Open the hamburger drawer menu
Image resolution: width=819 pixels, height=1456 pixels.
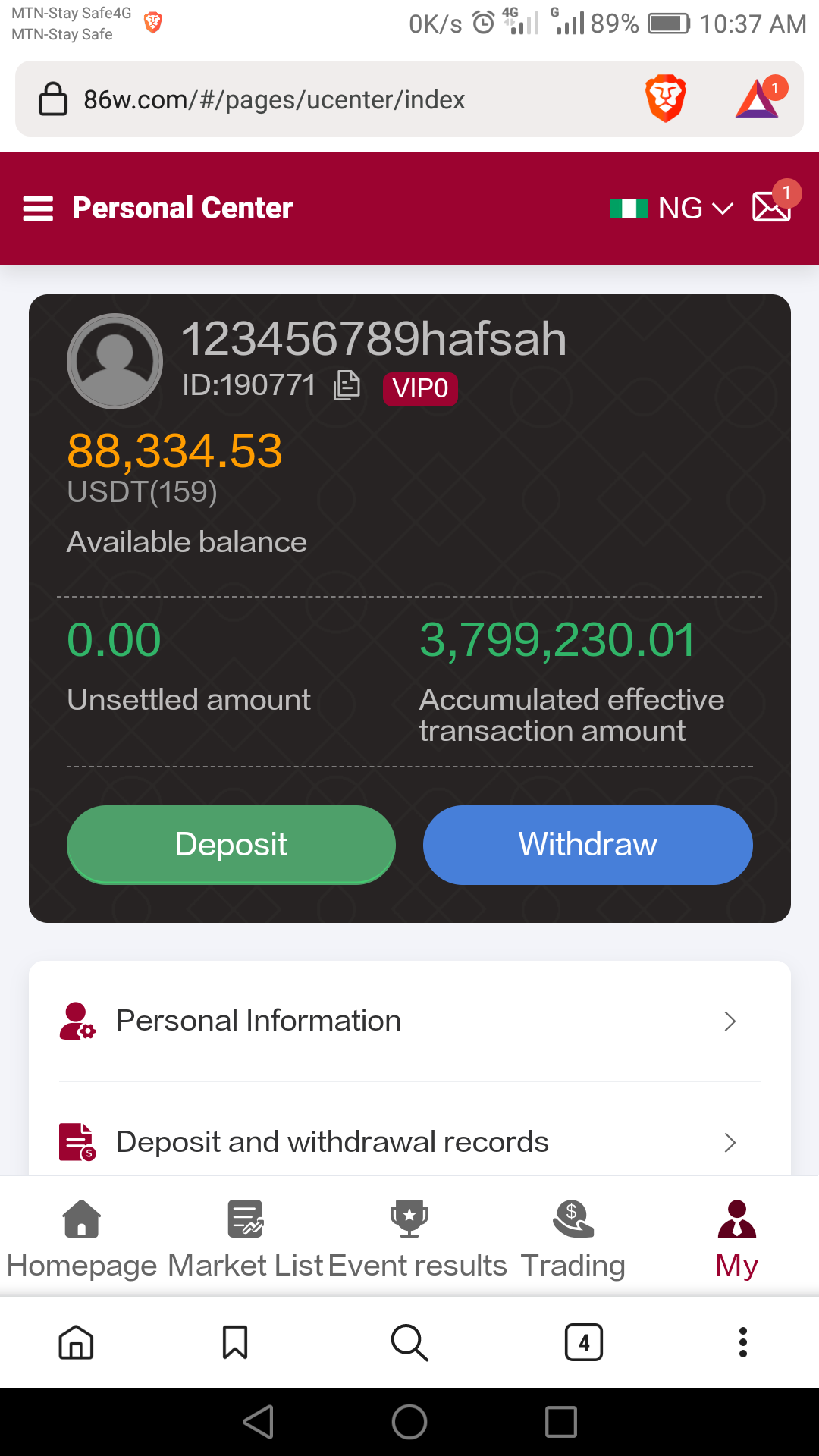[x=38, y=208]
